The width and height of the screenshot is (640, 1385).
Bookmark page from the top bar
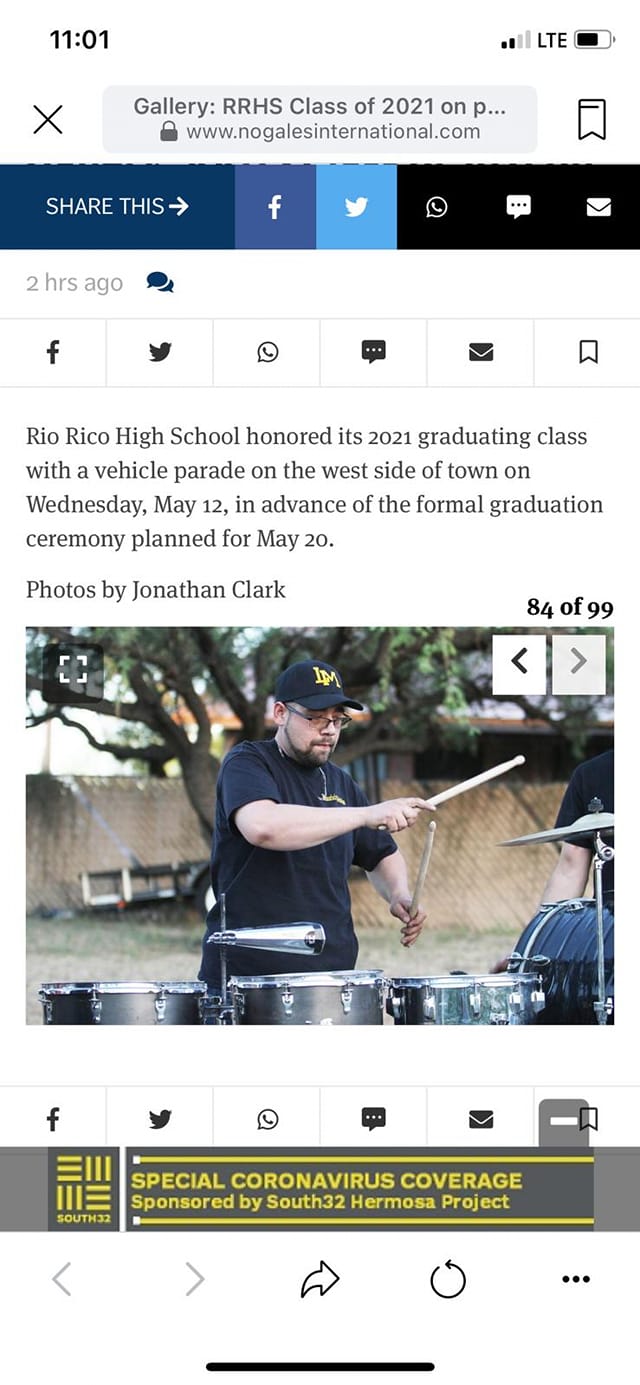point(591,119)
